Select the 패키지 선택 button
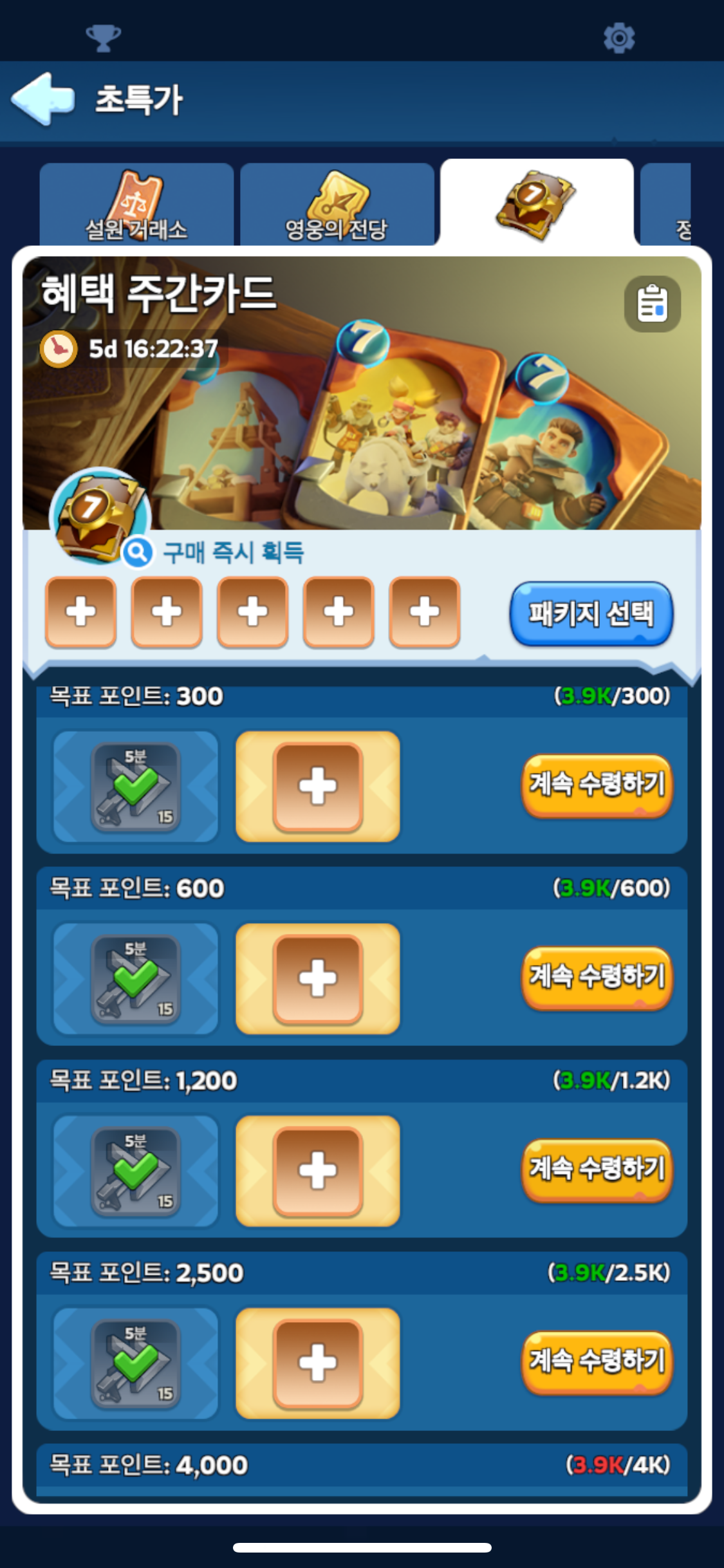The image size is (724, 1568). click(x=591, y=613)
